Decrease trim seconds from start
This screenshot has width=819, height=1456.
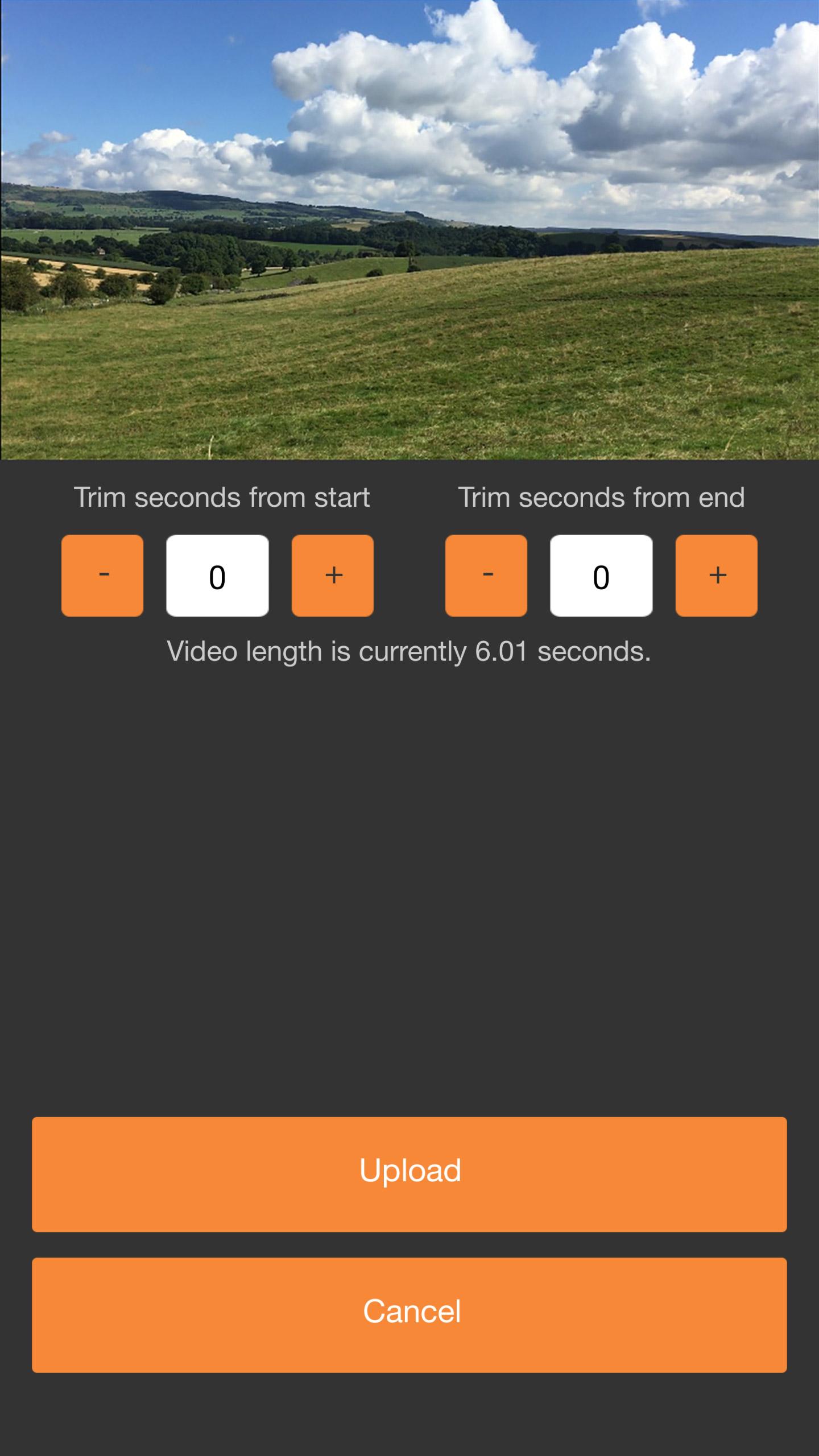102,576
